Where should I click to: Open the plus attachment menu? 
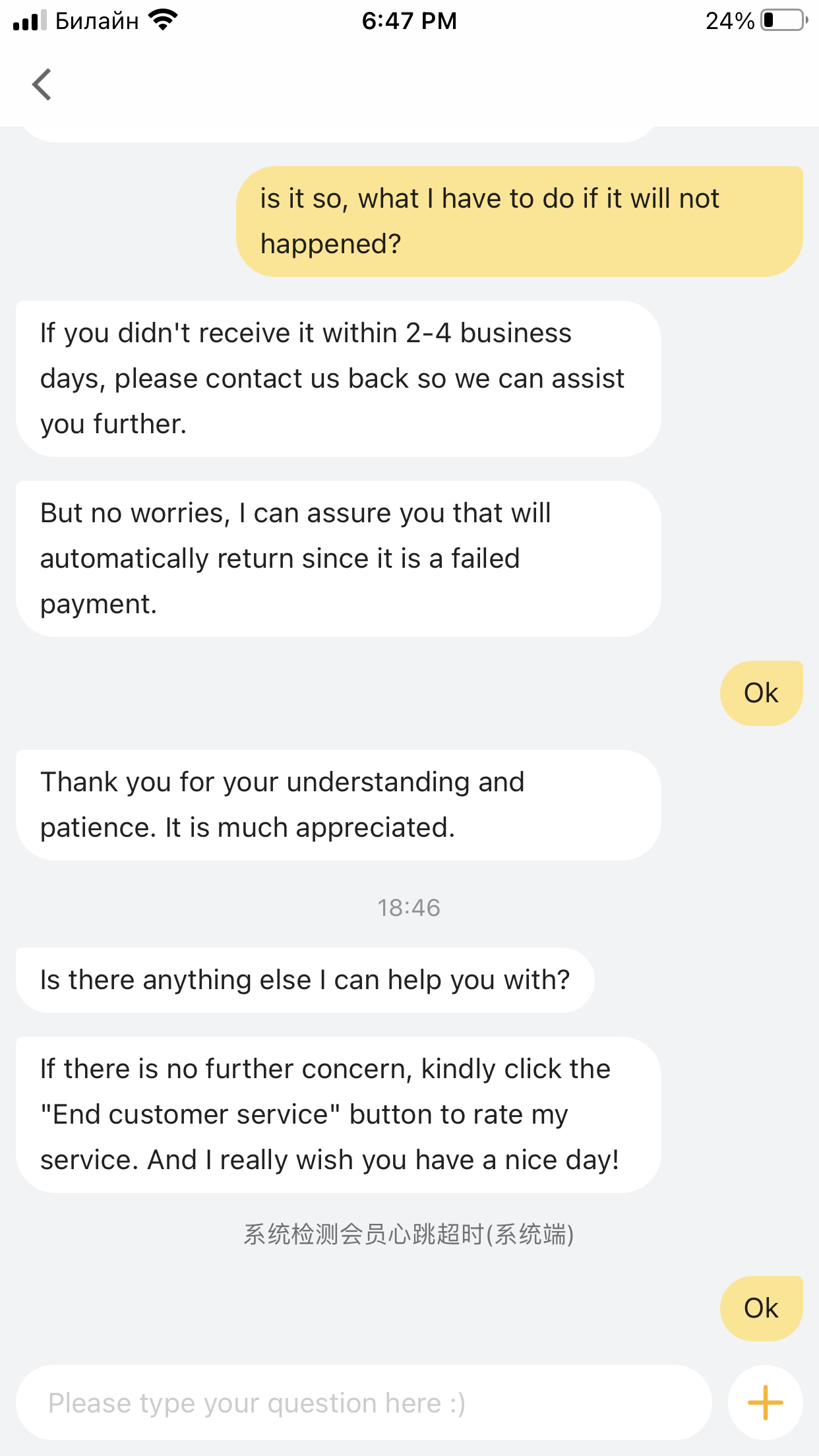(765, 1403)
